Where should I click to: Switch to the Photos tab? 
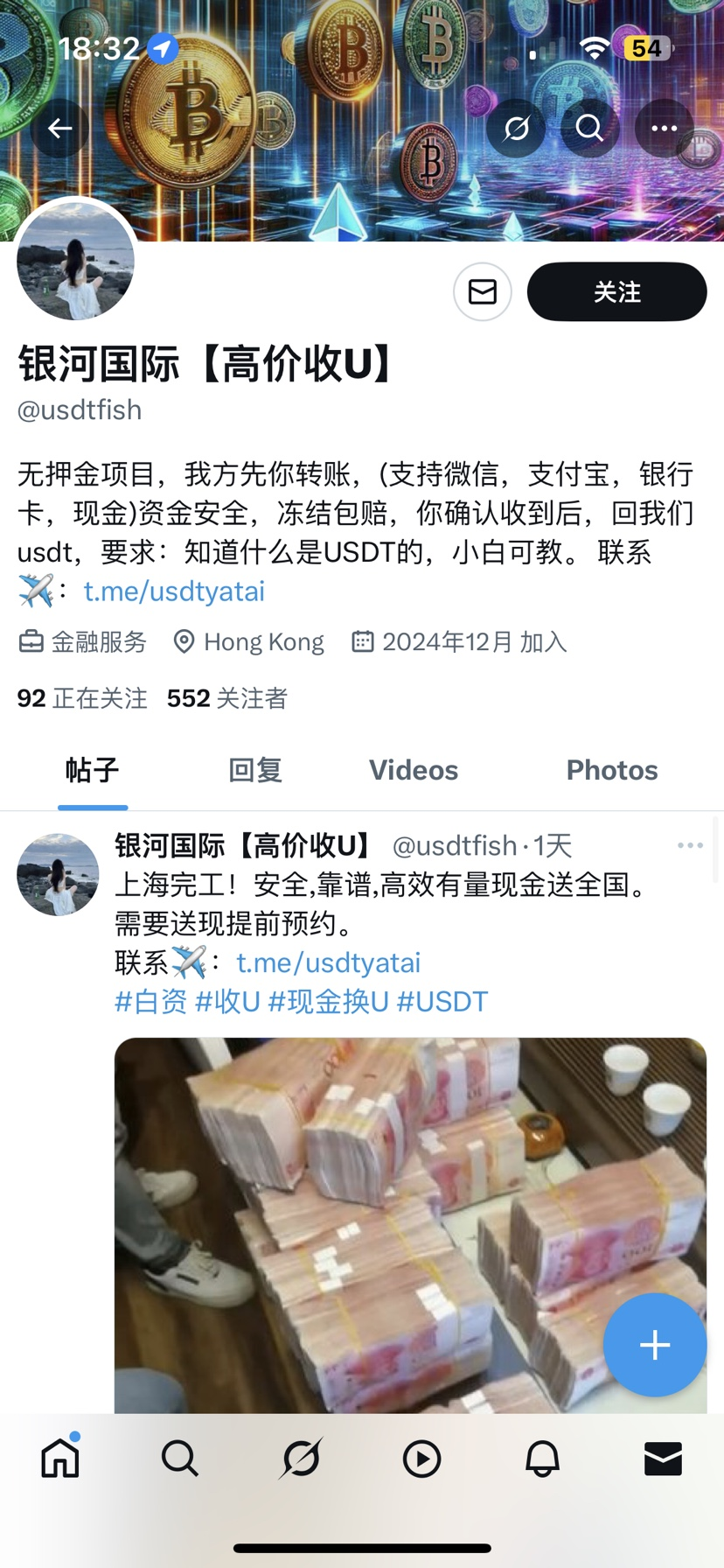coord(612,770)
